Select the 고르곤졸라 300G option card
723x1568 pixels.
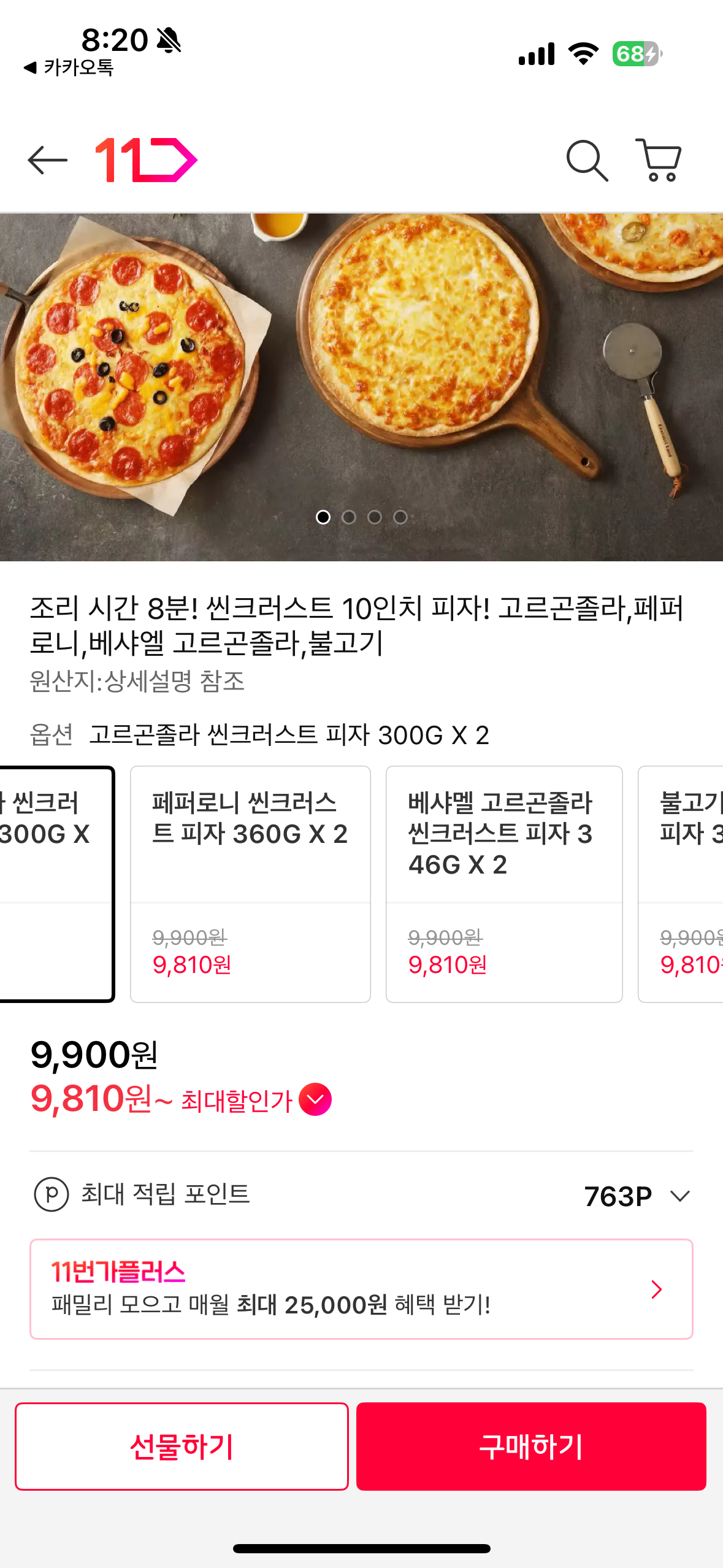[55, 883]
